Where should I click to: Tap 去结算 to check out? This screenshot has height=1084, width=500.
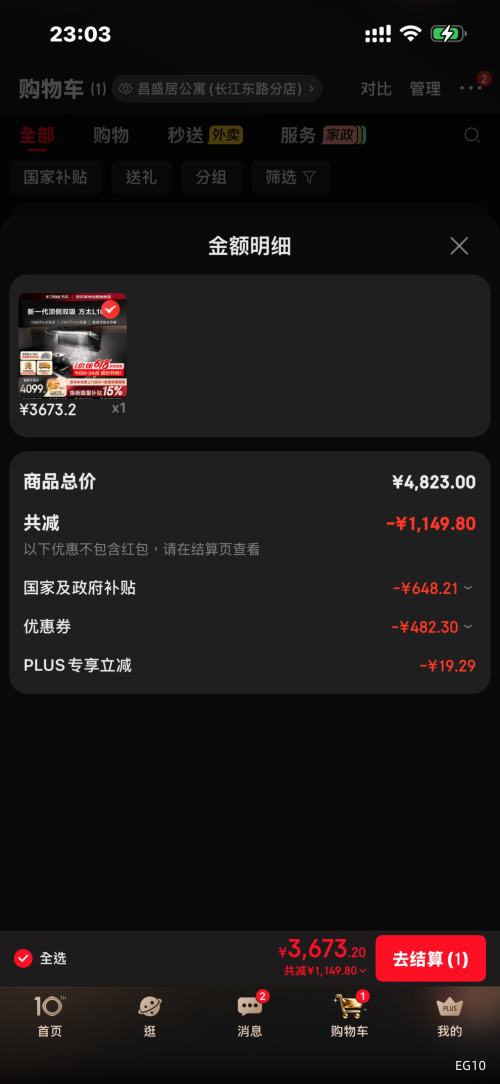(430, 958)
